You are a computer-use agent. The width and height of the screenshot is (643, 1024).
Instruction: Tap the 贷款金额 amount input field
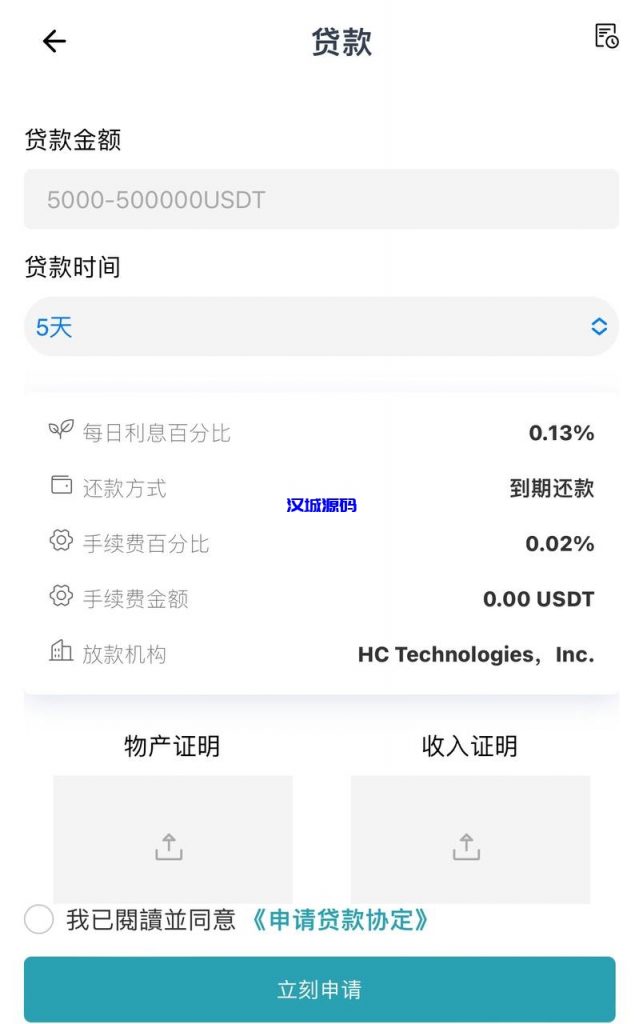tap(321, 199)
